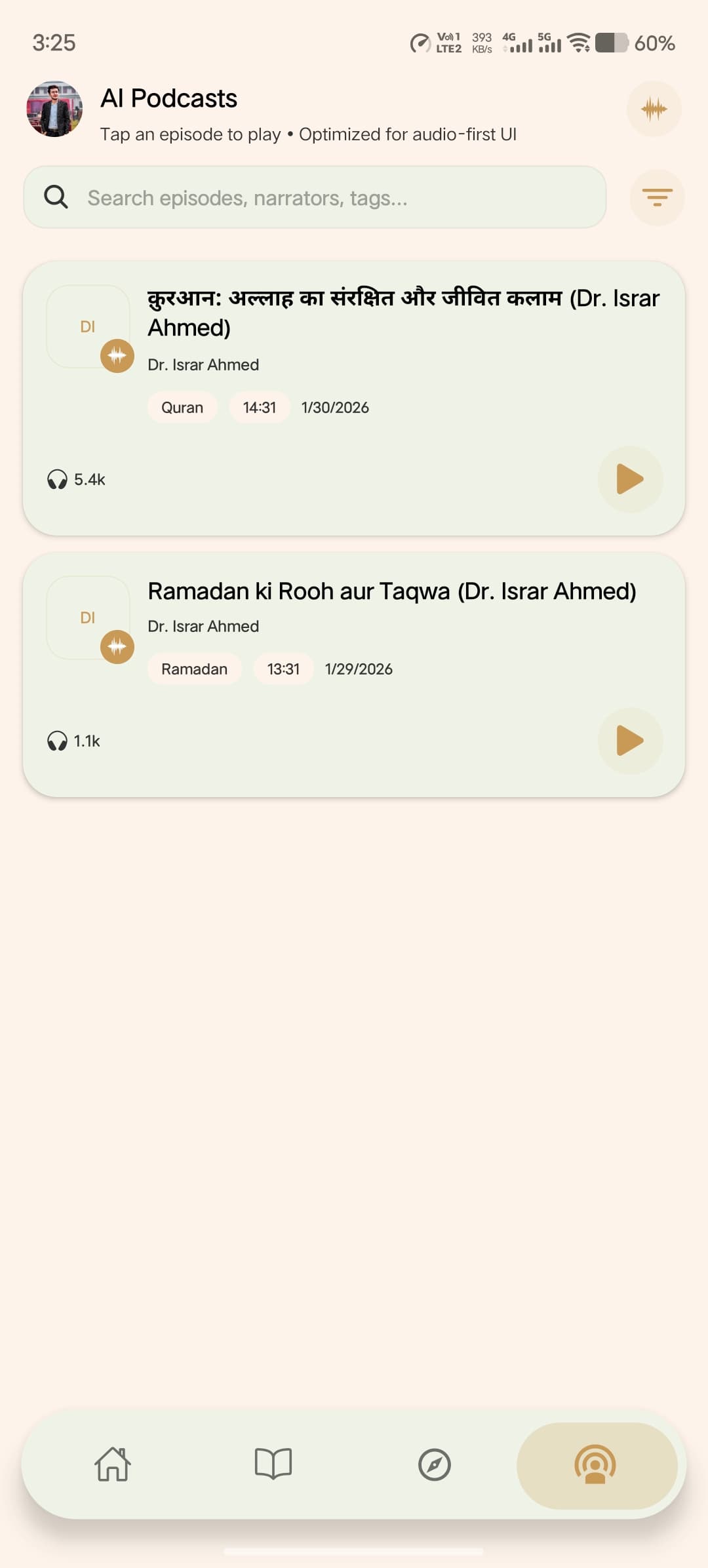Tap the battery indicator in status bar
Screen dimensions: 708x1568
[x=610, y=43]
